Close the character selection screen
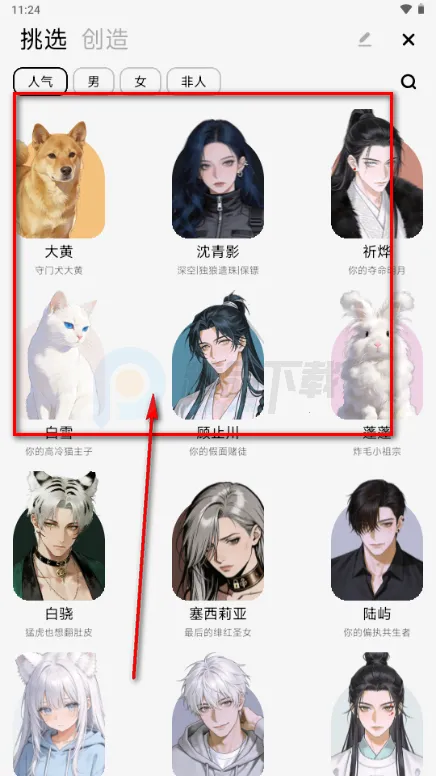Screen dimensions: 436x776 408,40
